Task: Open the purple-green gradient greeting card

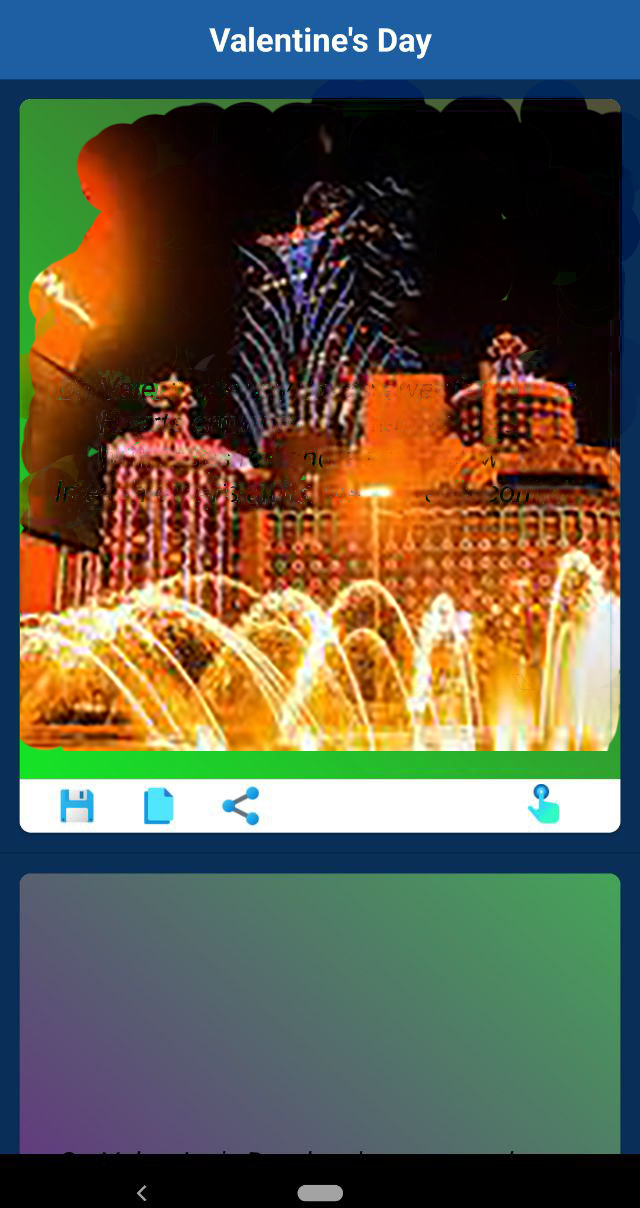Action: (320, 1012)
